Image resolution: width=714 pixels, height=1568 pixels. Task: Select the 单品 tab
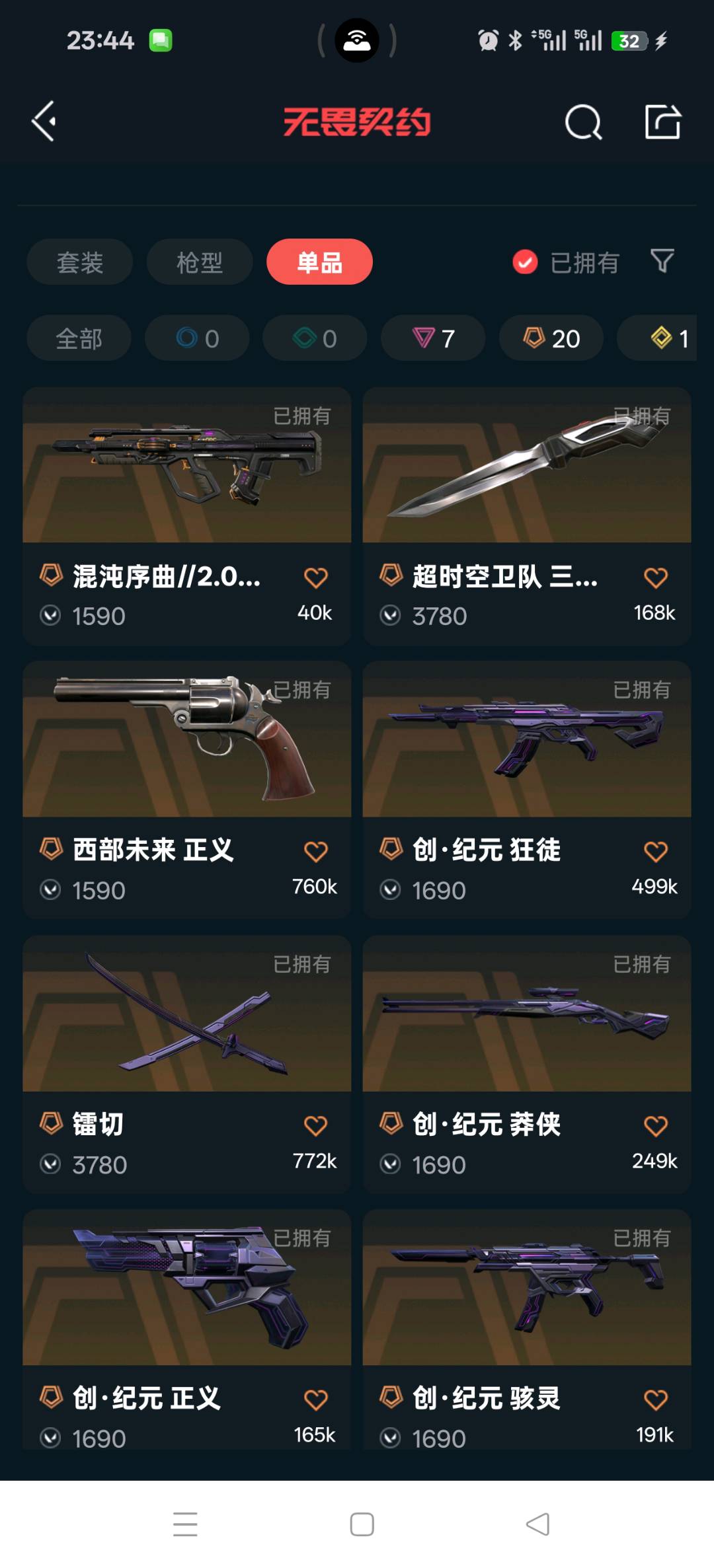319,262
